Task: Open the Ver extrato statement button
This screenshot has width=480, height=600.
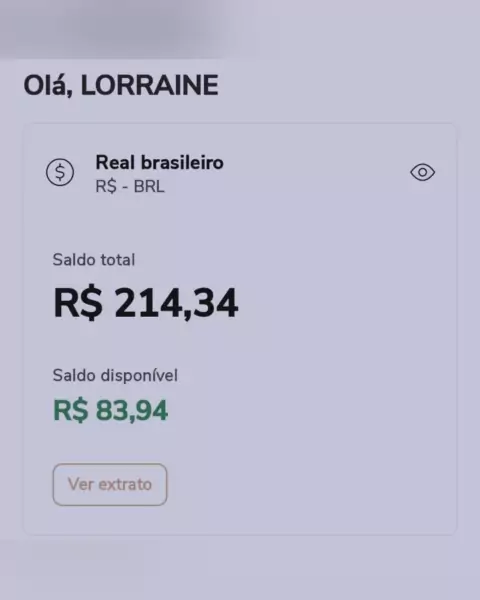Action: [x=110, y=484]
